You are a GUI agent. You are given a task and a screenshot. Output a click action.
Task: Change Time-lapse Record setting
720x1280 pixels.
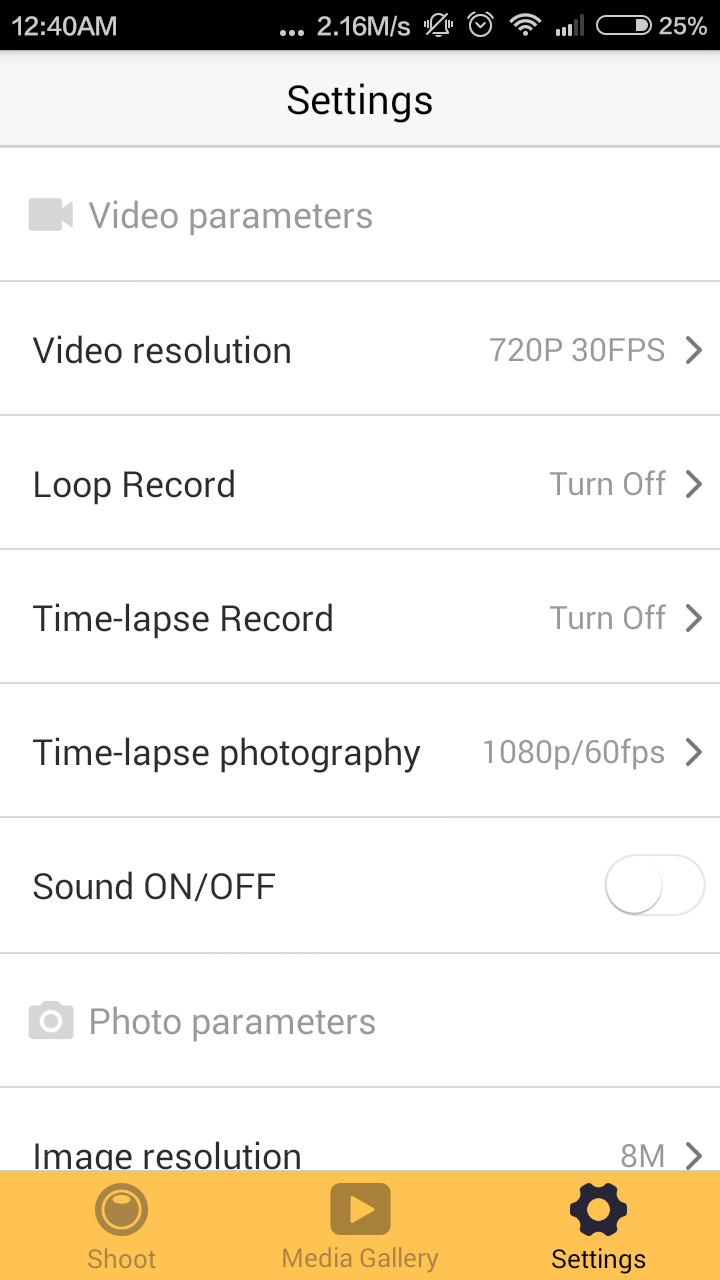[360, 618]
